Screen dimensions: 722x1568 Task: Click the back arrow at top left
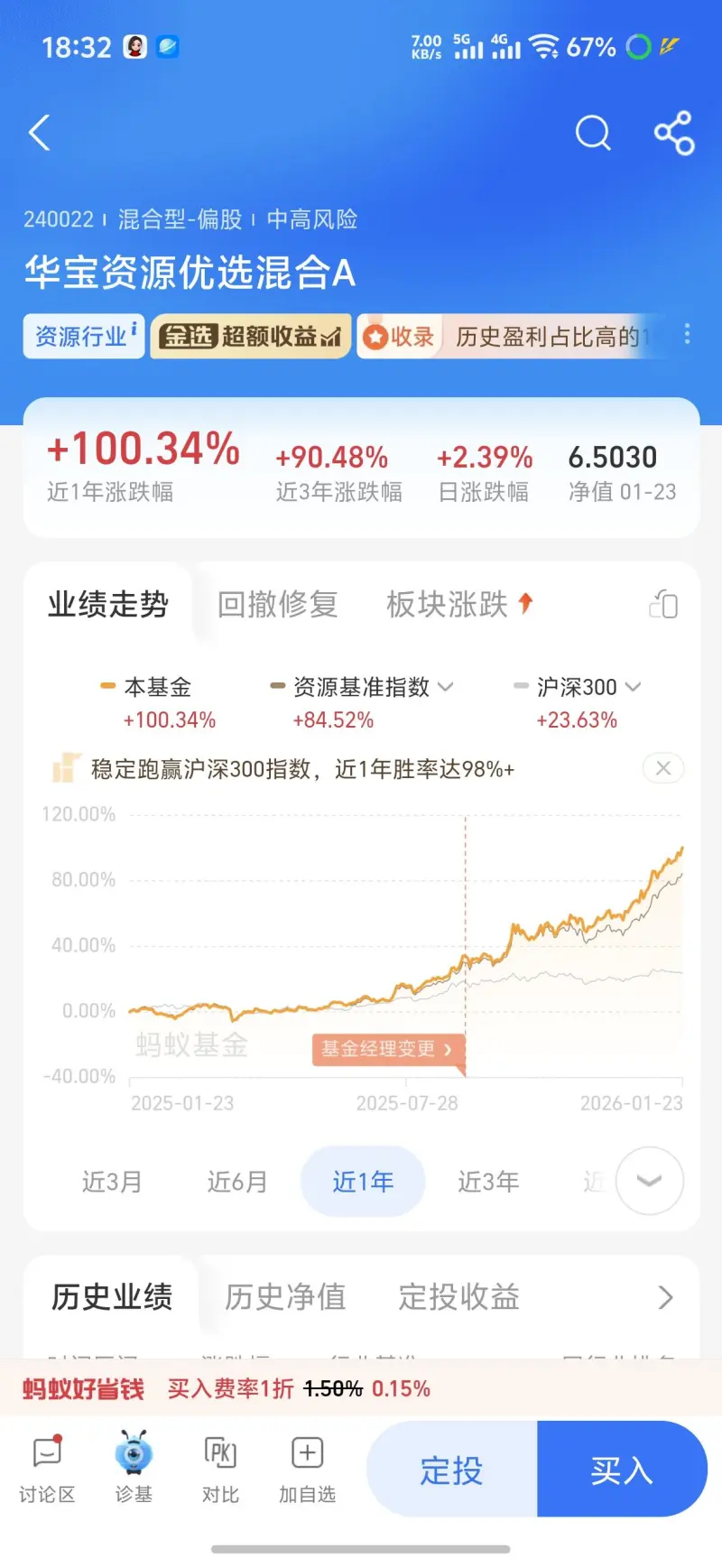(40, 132)
